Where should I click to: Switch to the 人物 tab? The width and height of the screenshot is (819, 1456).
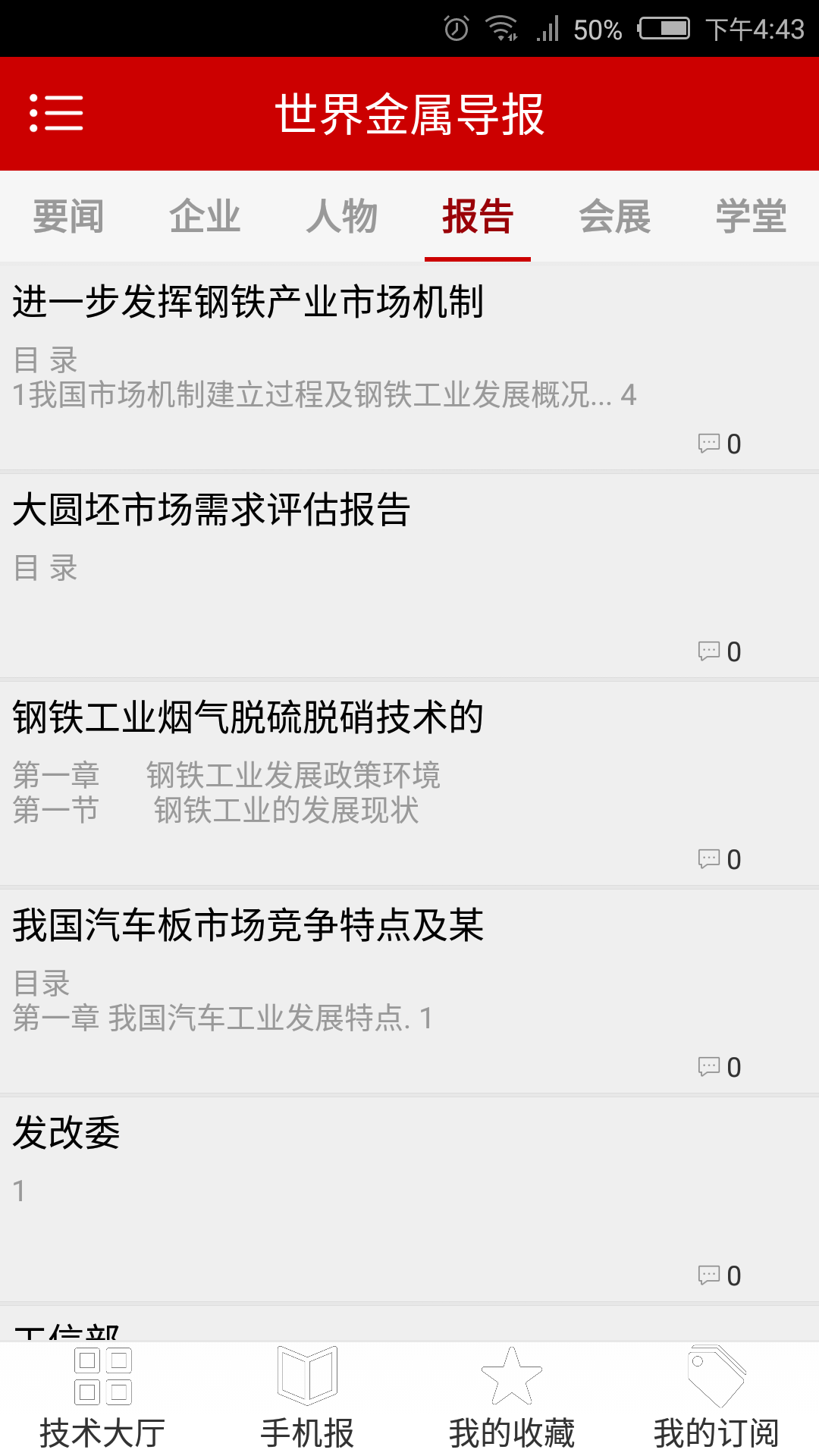[341, 217]
